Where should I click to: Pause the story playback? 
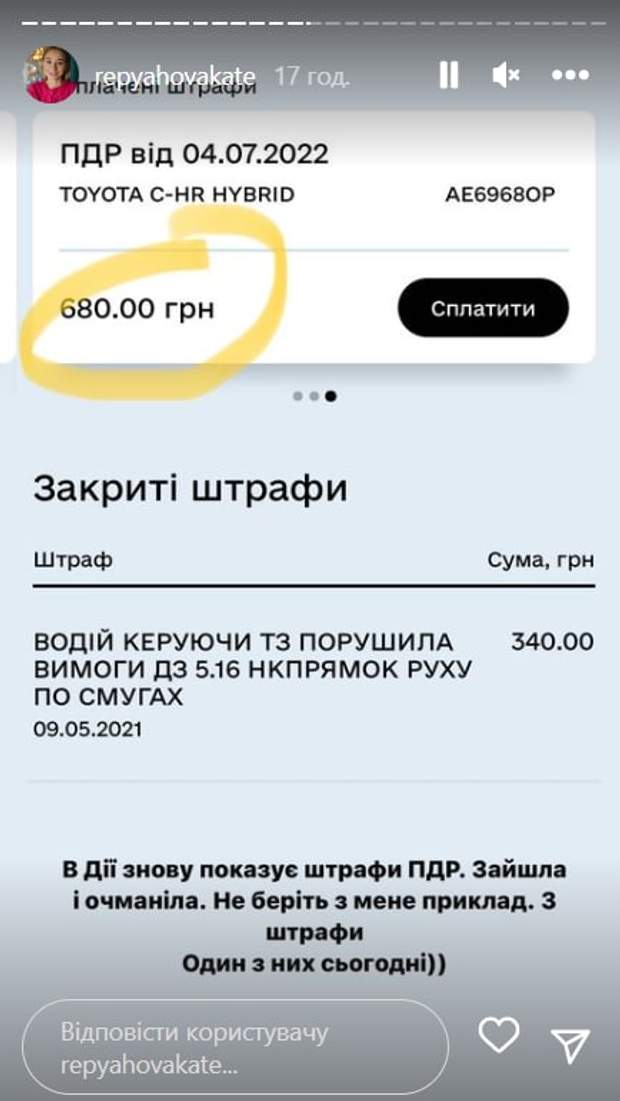click(x=448, y=75)
